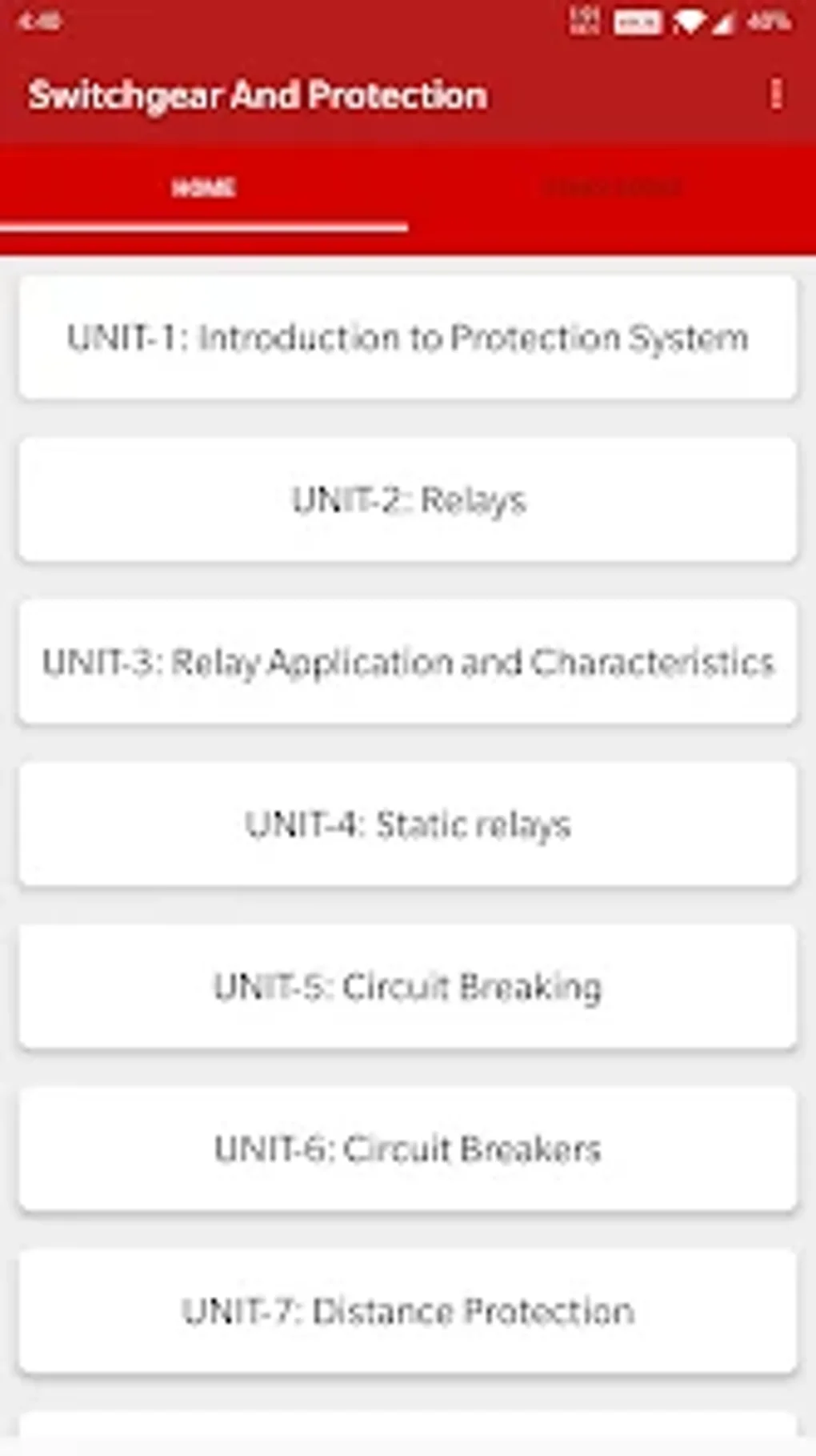This screenshot has height=1456, width=816.
Task: Switch to the HOME tab
Action: pos(204,187)
